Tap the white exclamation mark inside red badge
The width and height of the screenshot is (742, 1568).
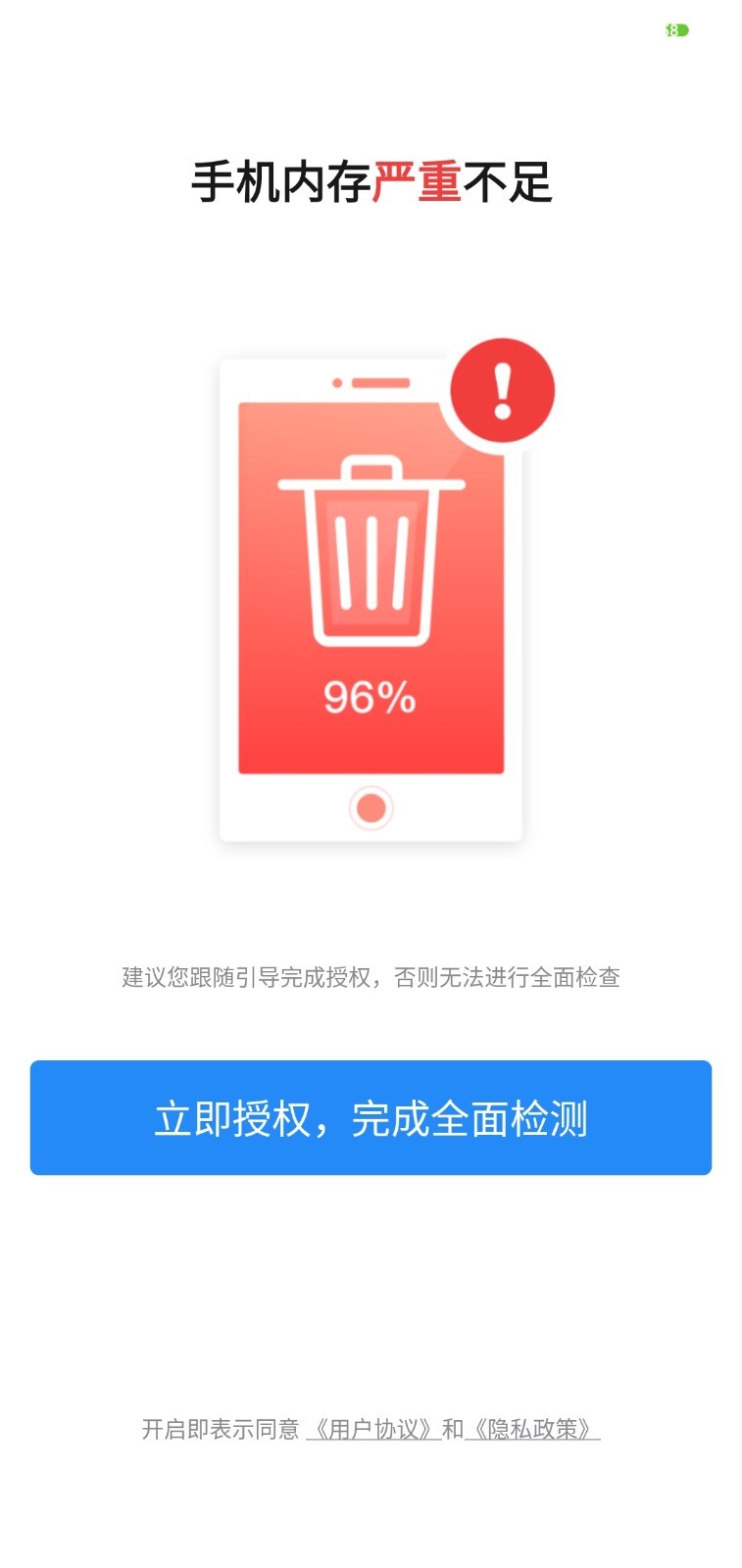pyautogui.click(x=501, y=390)
